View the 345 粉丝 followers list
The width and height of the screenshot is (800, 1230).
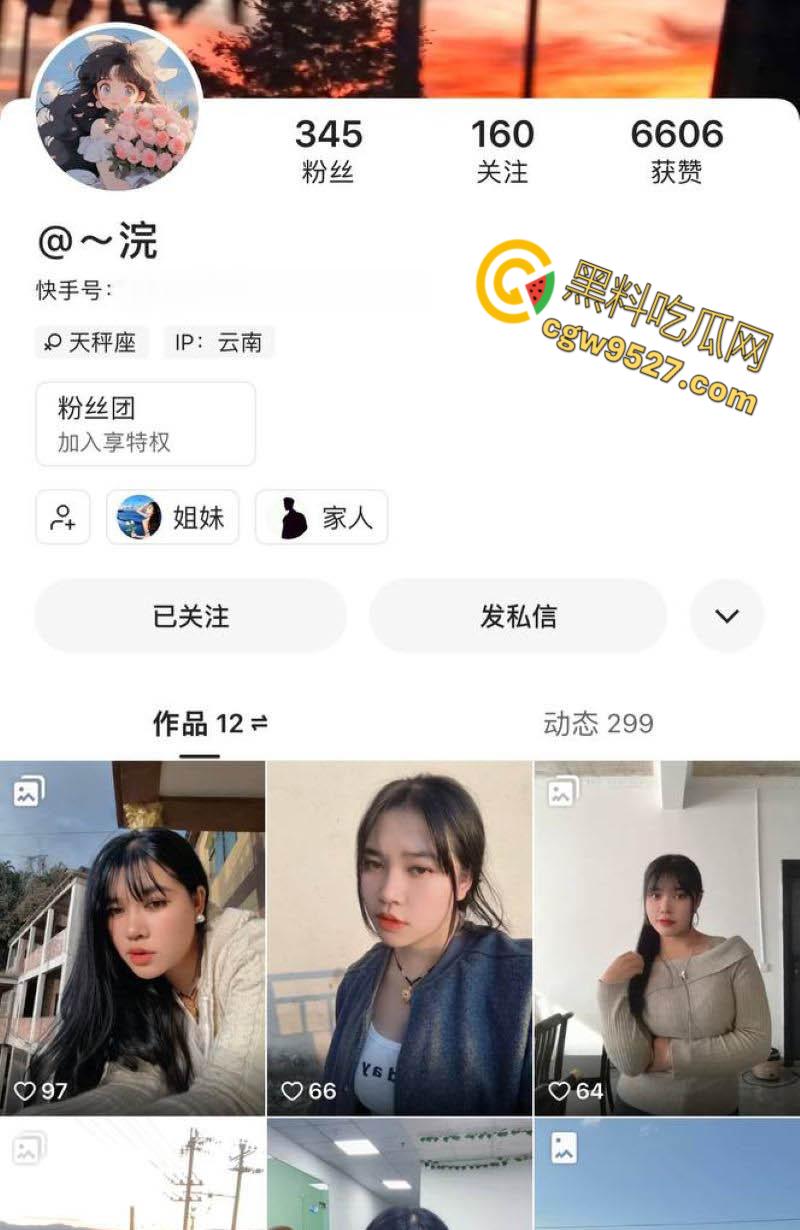pos(328,150)
